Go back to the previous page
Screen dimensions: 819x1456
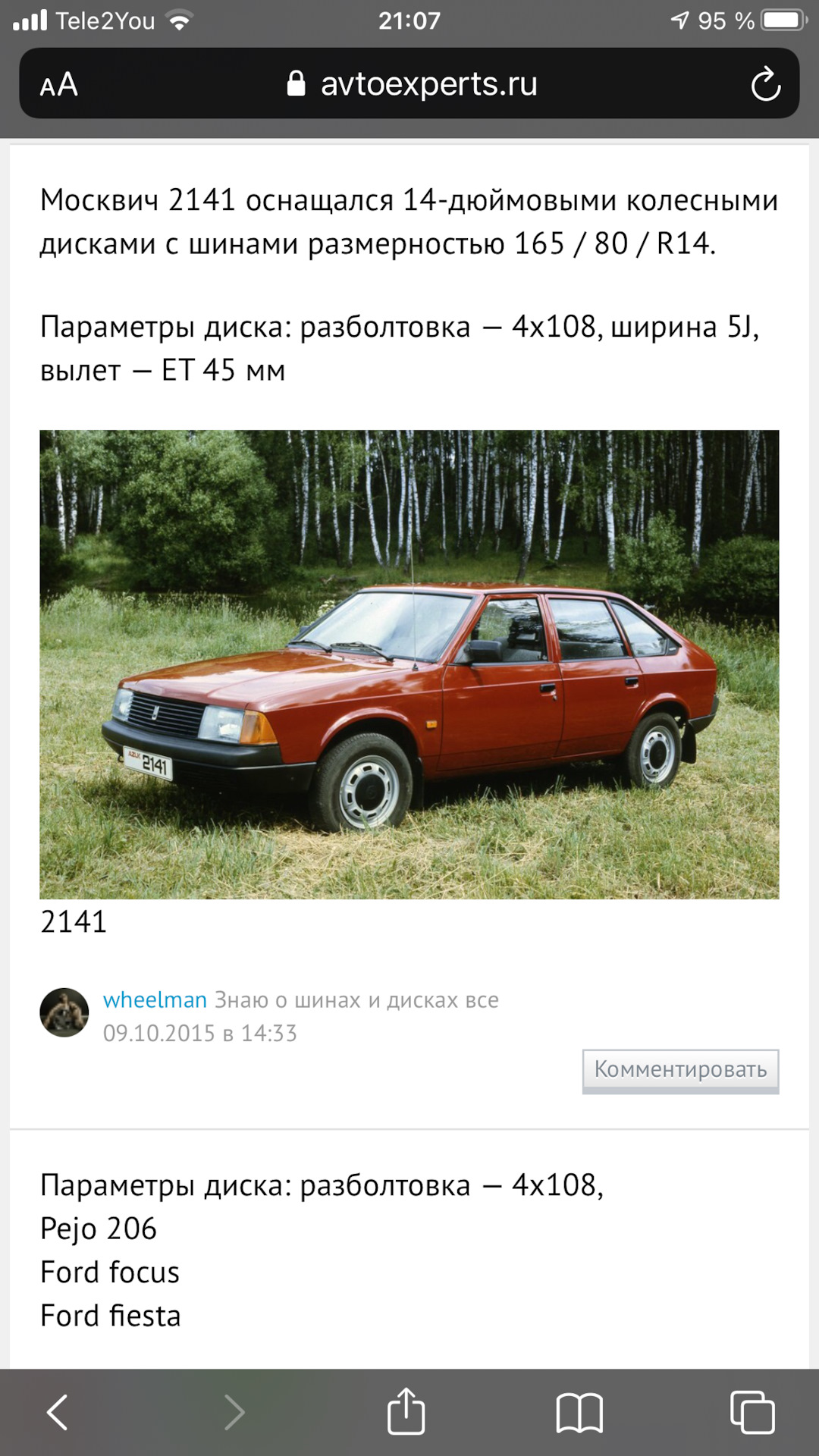click(58, 1412)
